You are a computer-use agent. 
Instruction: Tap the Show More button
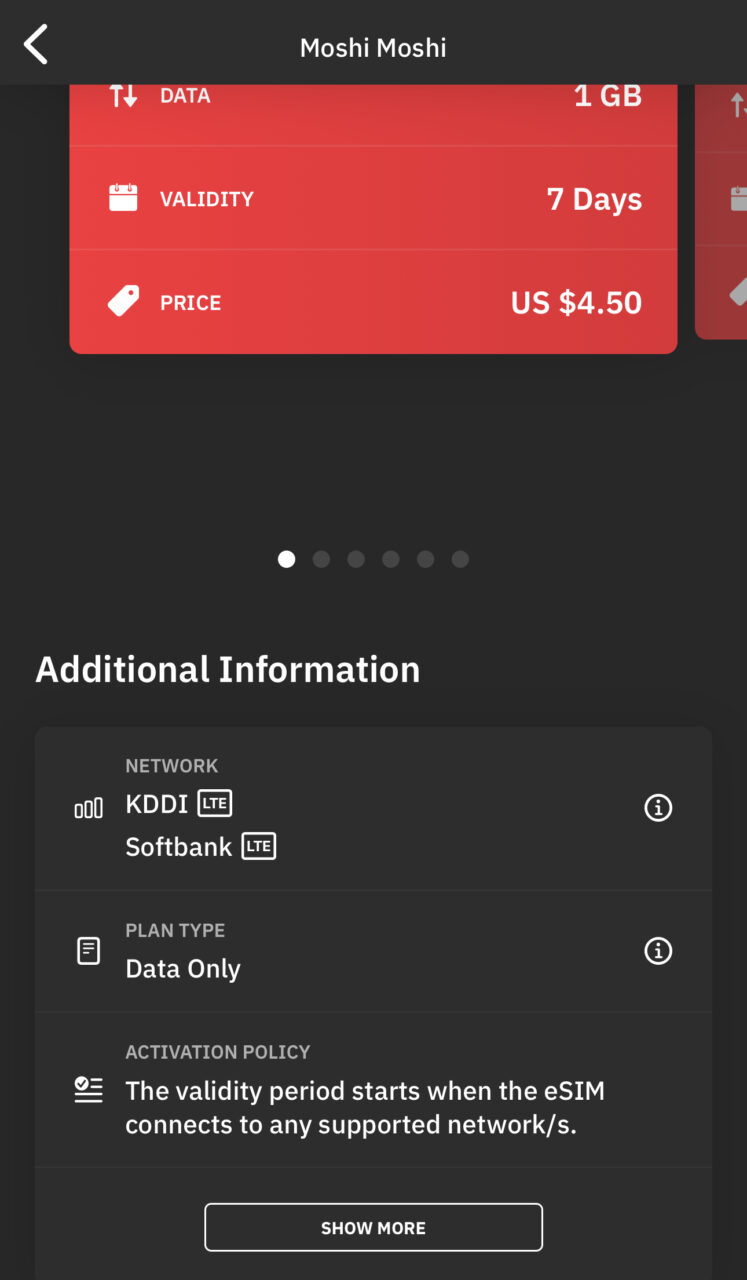(x=373, y=1227)
